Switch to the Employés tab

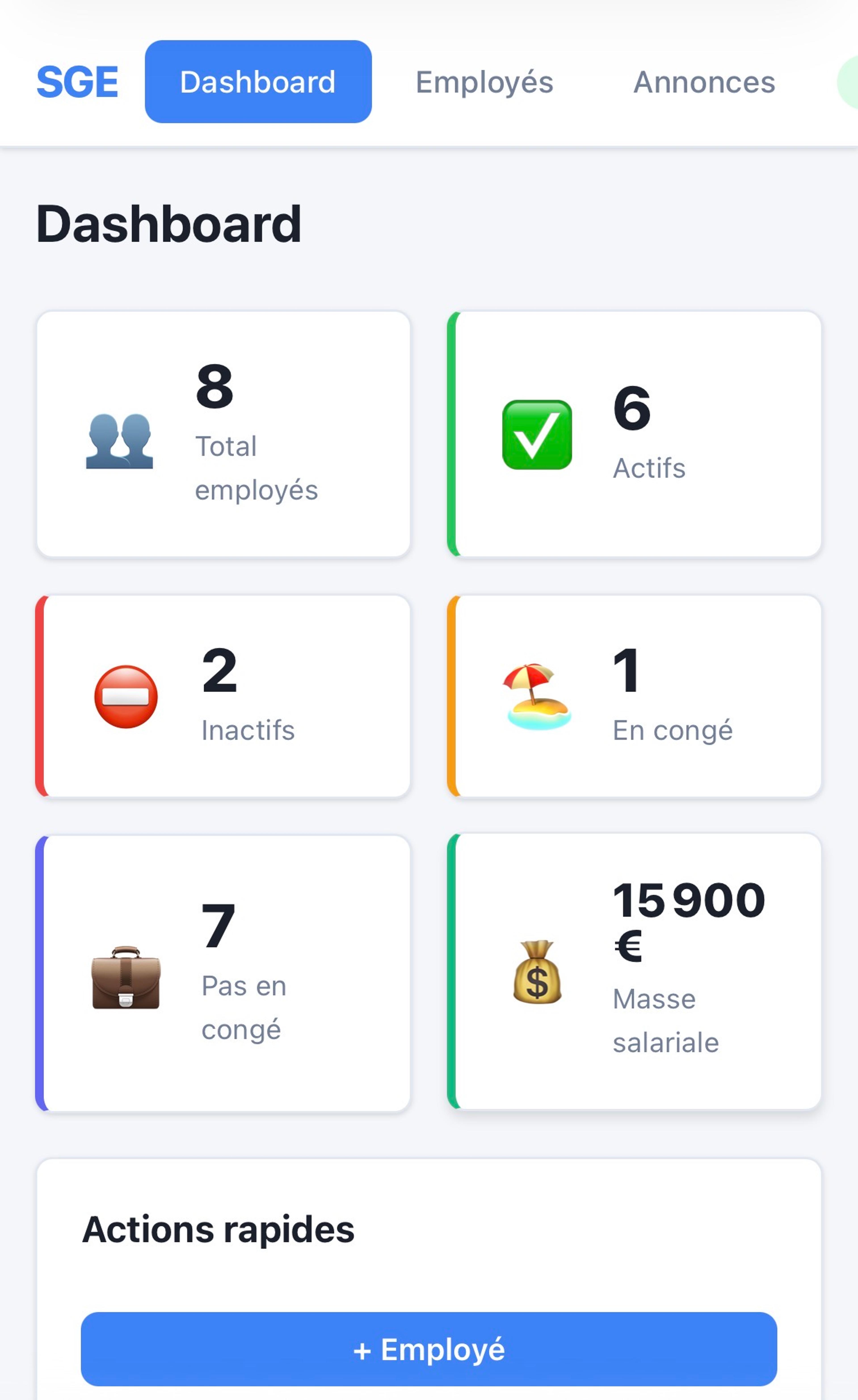click(x=484, y=82)
